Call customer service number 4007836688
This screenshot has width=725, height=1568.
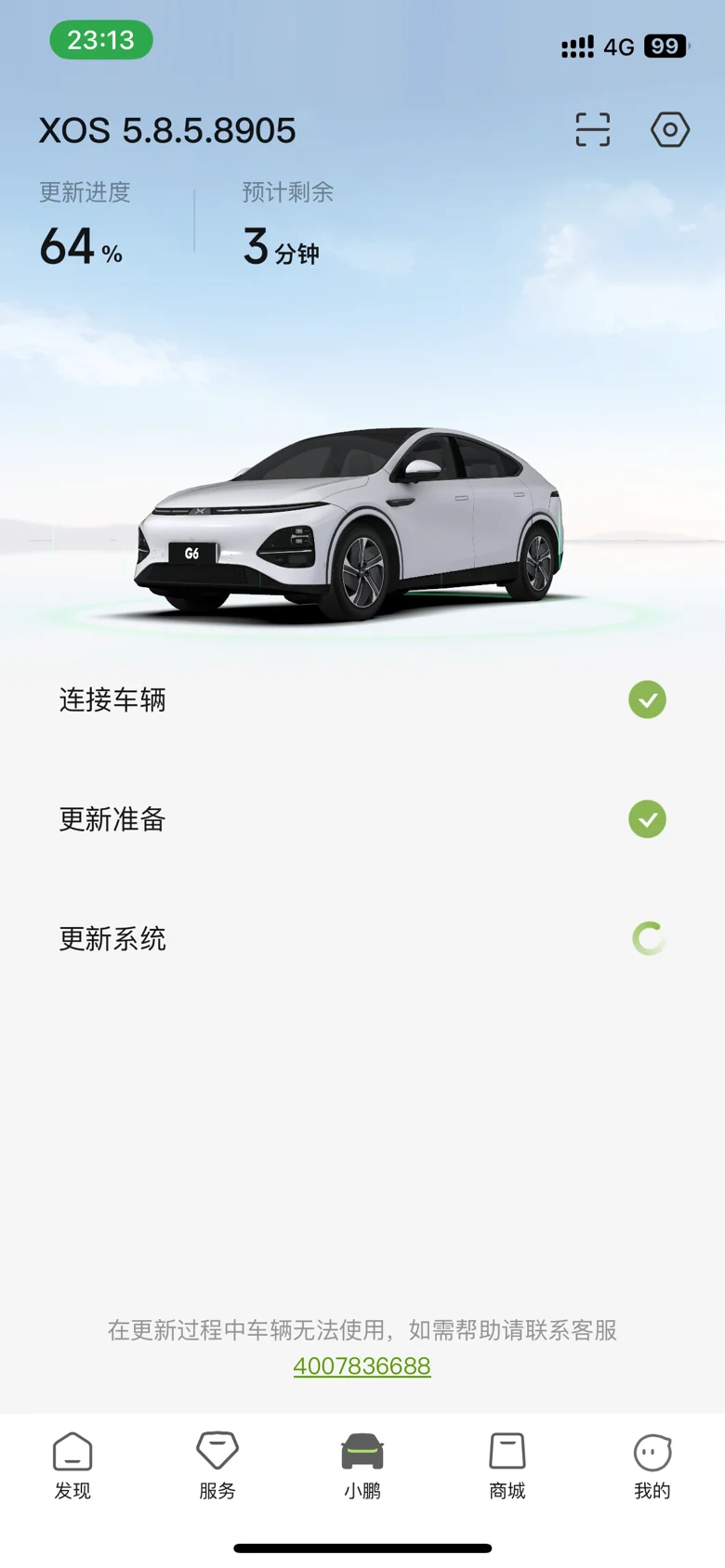(x=362, y=1366)
